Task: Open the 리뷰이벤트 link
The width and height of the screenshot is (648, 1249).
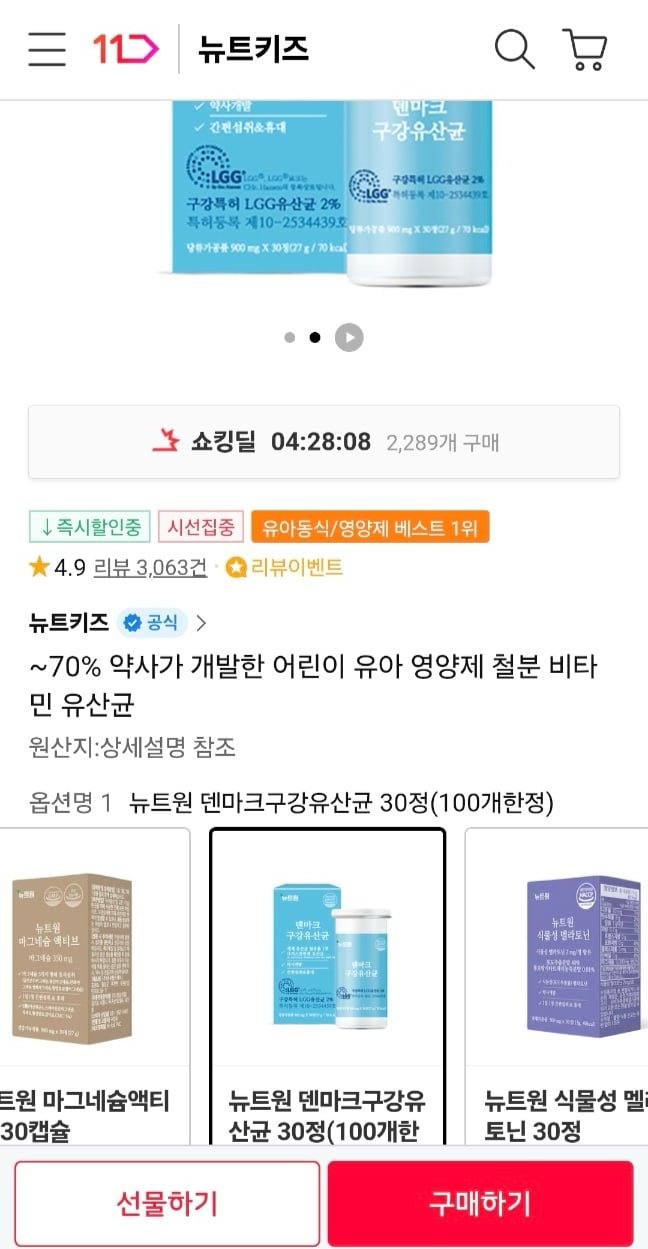Action: pos(285,568)
